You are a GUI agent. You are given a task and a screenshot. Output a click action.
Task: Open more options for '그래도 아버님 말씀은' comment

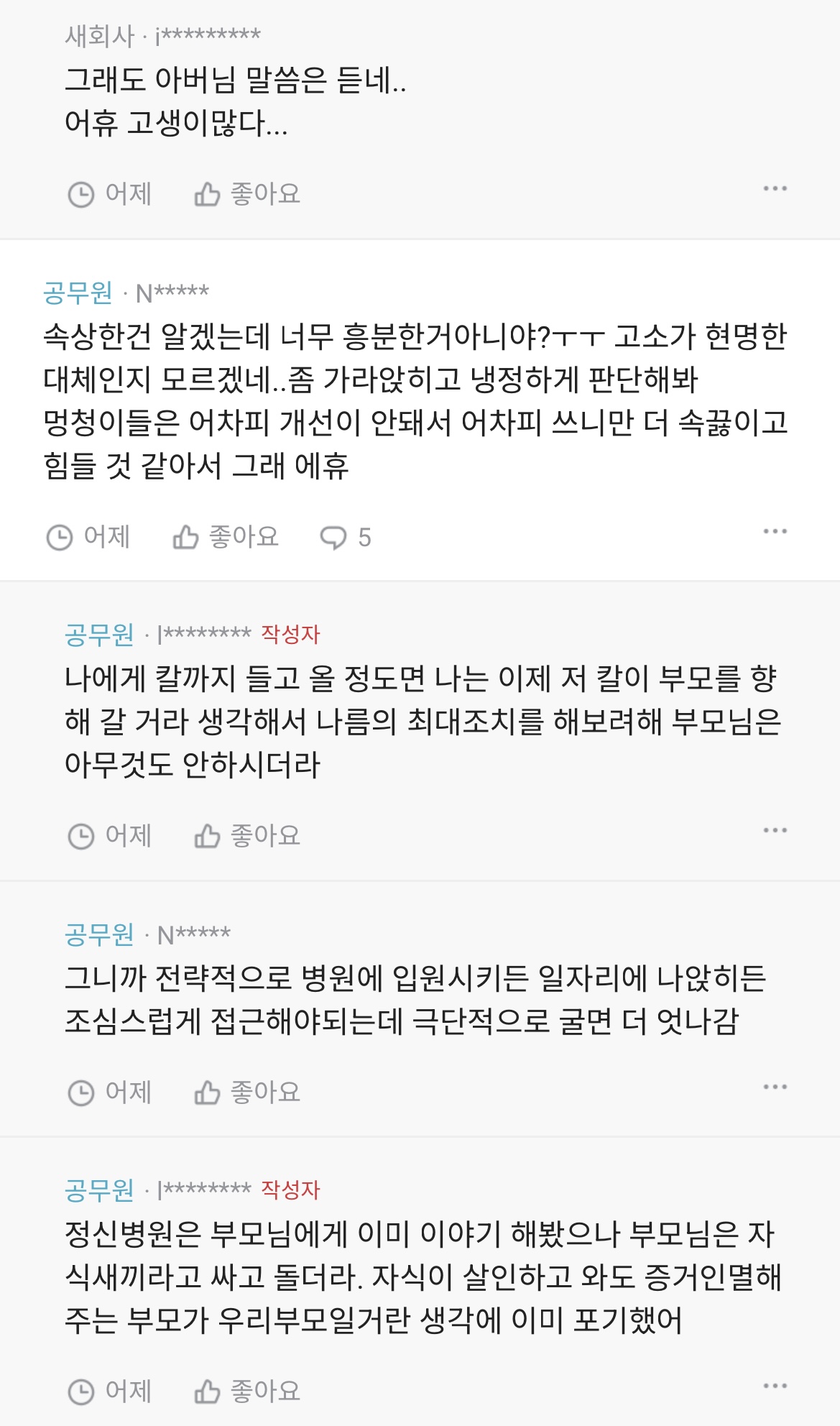click(x=775, y=188)
